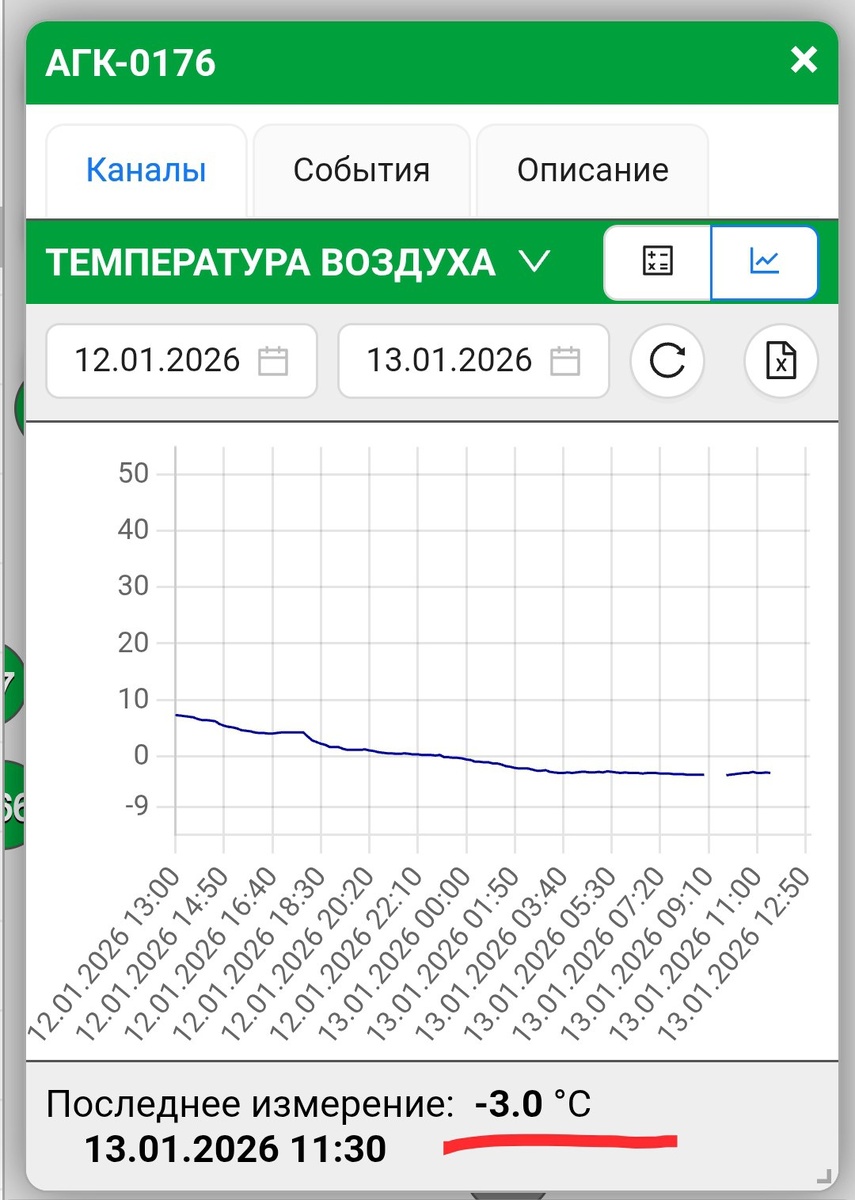The height and width of the screenshot is (1200, 855).
Task: Close the АГК-0176 panel
Action: [804, 62]
